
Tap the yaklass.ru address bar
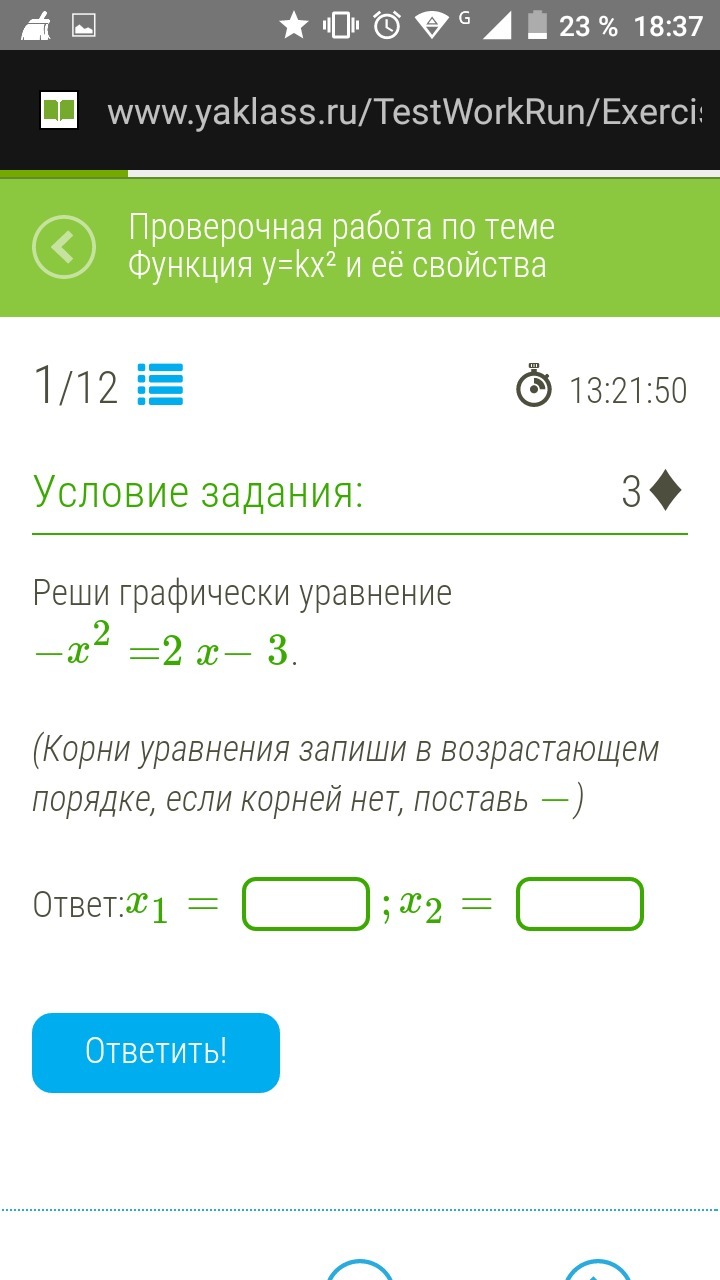pyautogui.click(x=400, y=112)
